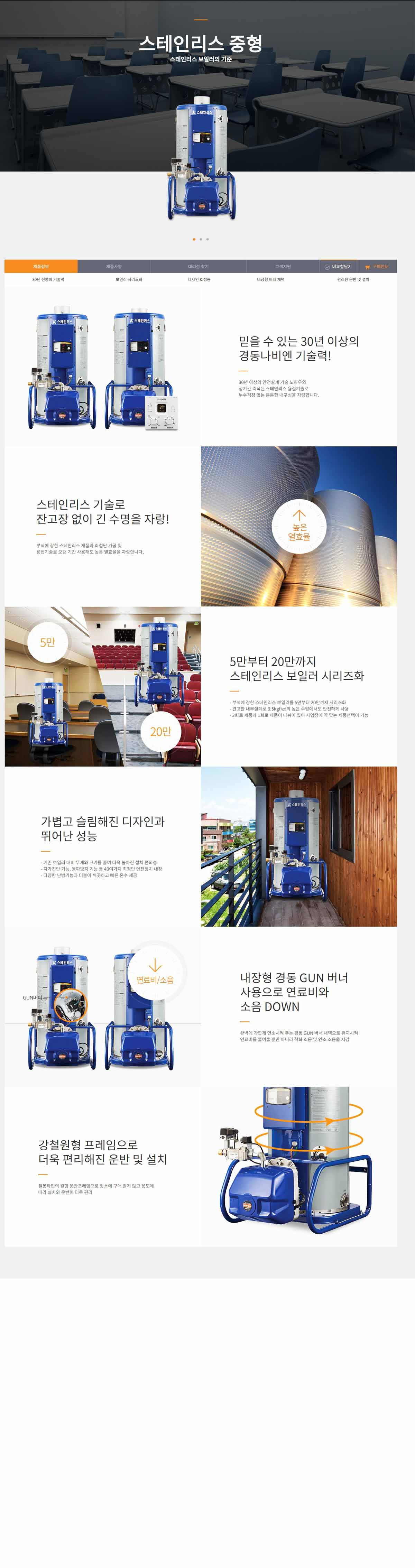The width and height of the screenshot is (415, 1568).
Task: Open the 제품사양 tab
Action: (x=114, y=266)
